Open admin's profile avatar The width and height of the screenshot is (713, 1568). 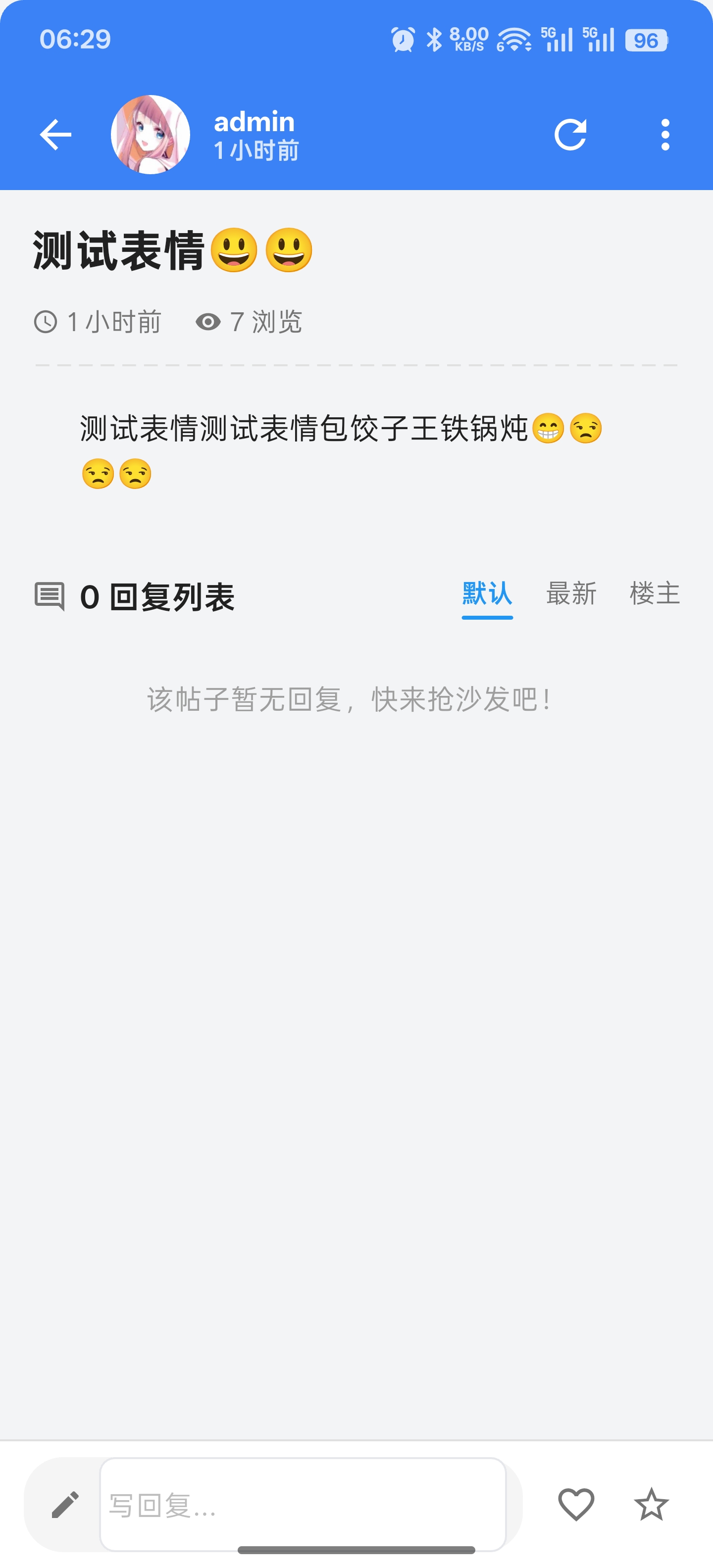tap(151, 135)
